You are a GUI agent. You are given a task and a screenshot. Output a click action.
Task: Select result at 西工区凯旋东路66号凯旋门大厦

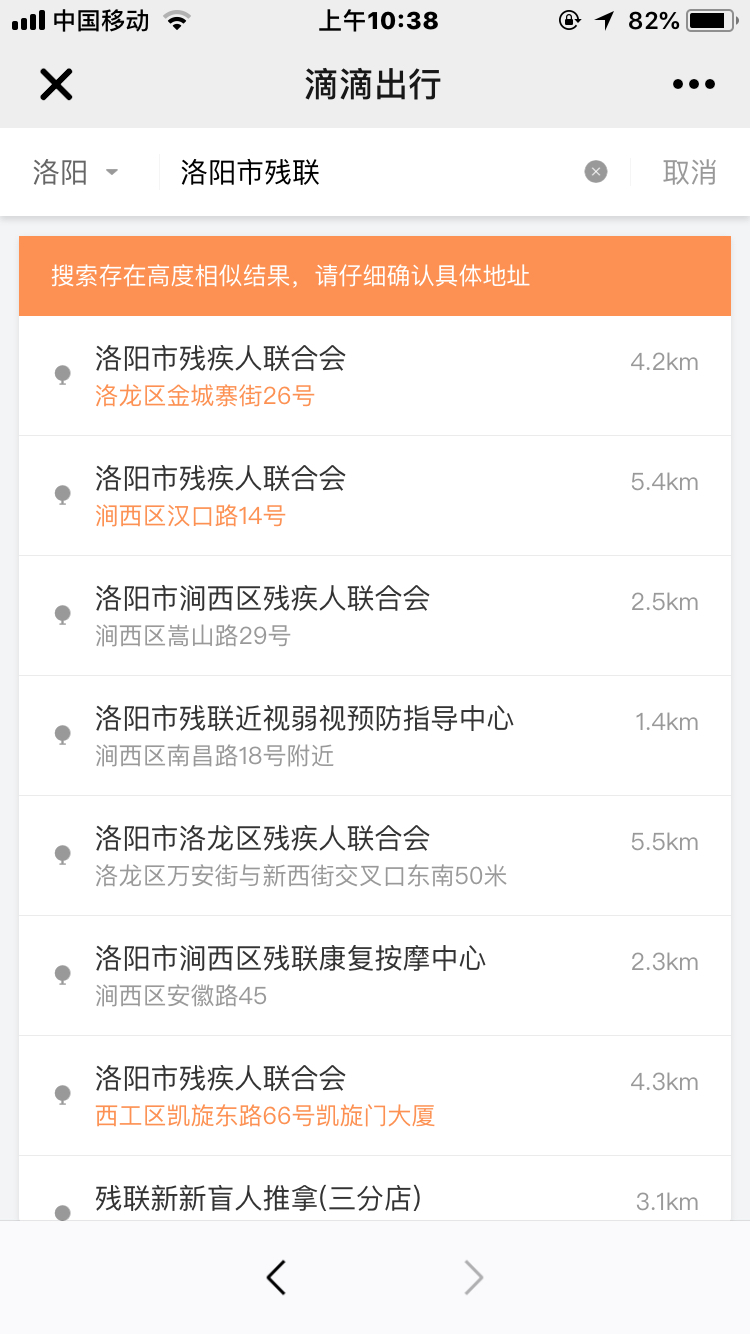coord(375,1096)
